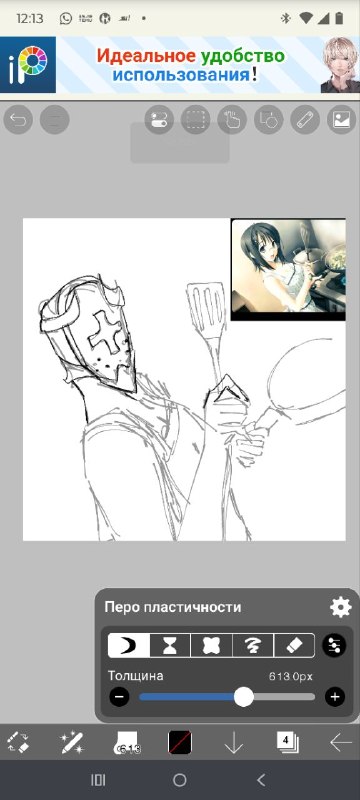Open the stabilizer hand icon
This screenshot has width=360, height=800.
pyautogui.click(x=232, y=120)
